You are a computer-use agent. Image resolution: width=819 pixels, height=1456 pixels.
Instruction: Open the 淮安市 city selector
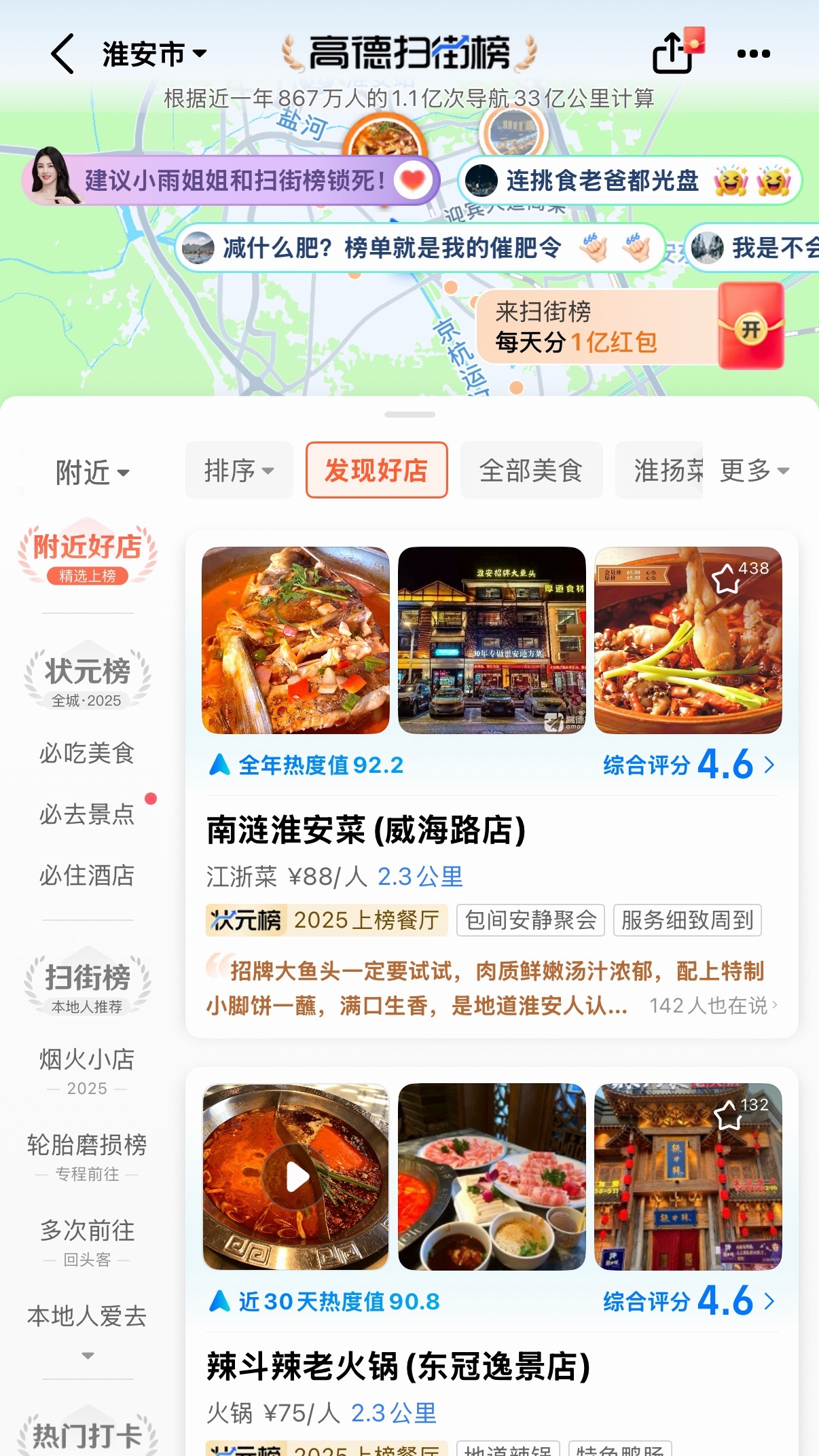coord(153,54)
